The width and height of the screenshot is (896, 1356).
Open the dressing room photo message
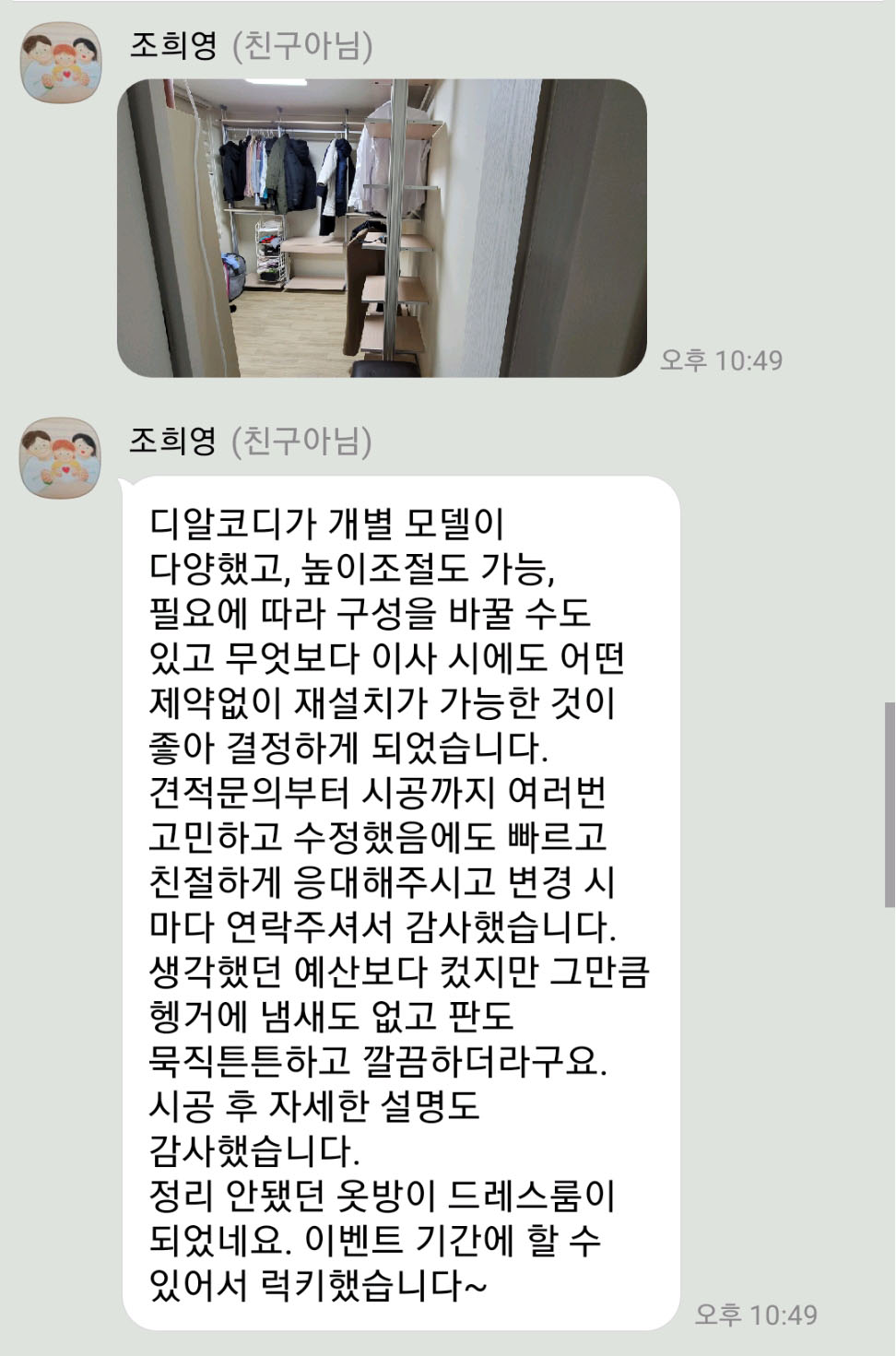pos(382,228)
